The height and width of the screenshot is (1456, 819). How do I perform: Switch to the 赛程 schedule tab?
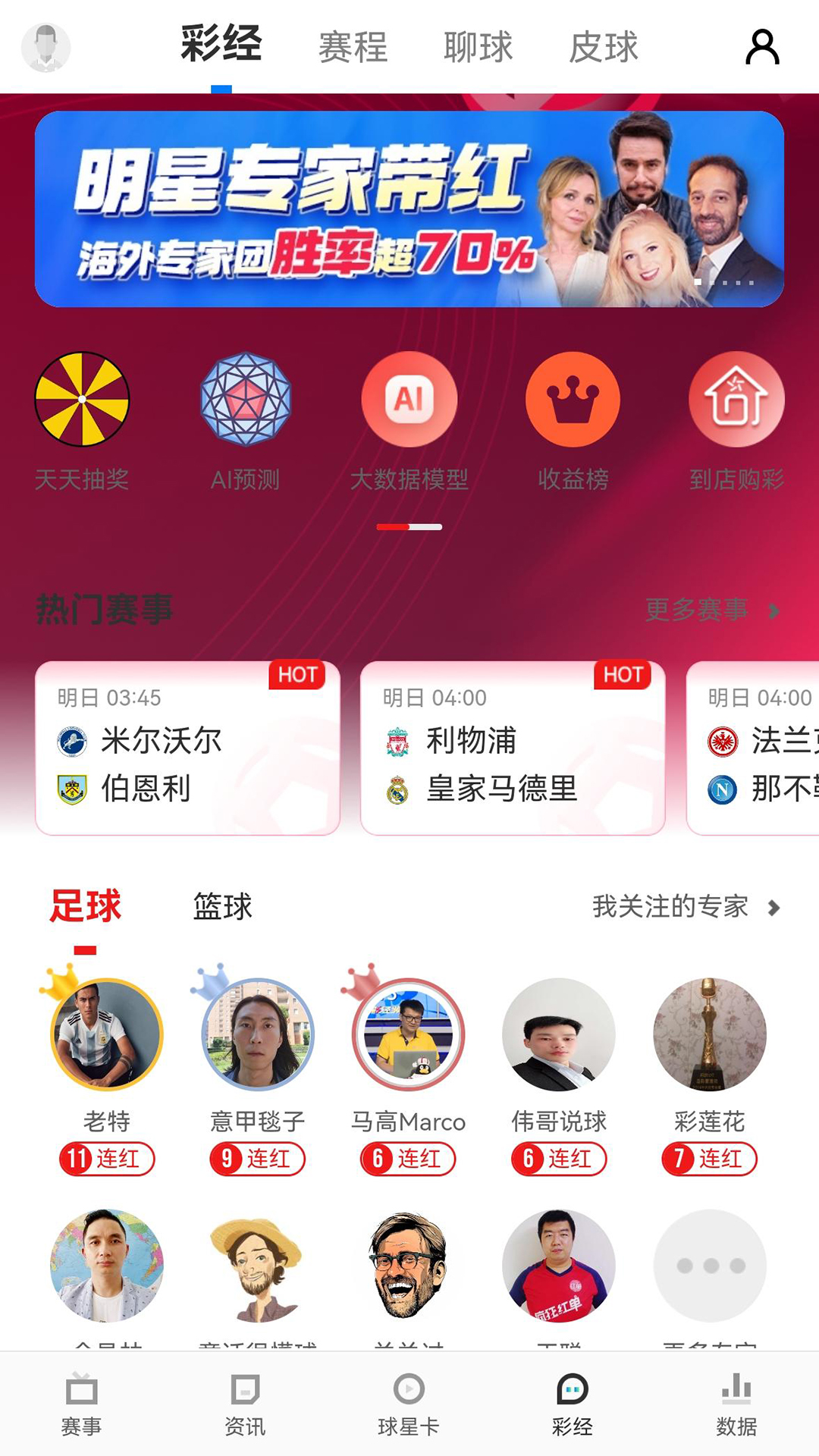(353, 47)
